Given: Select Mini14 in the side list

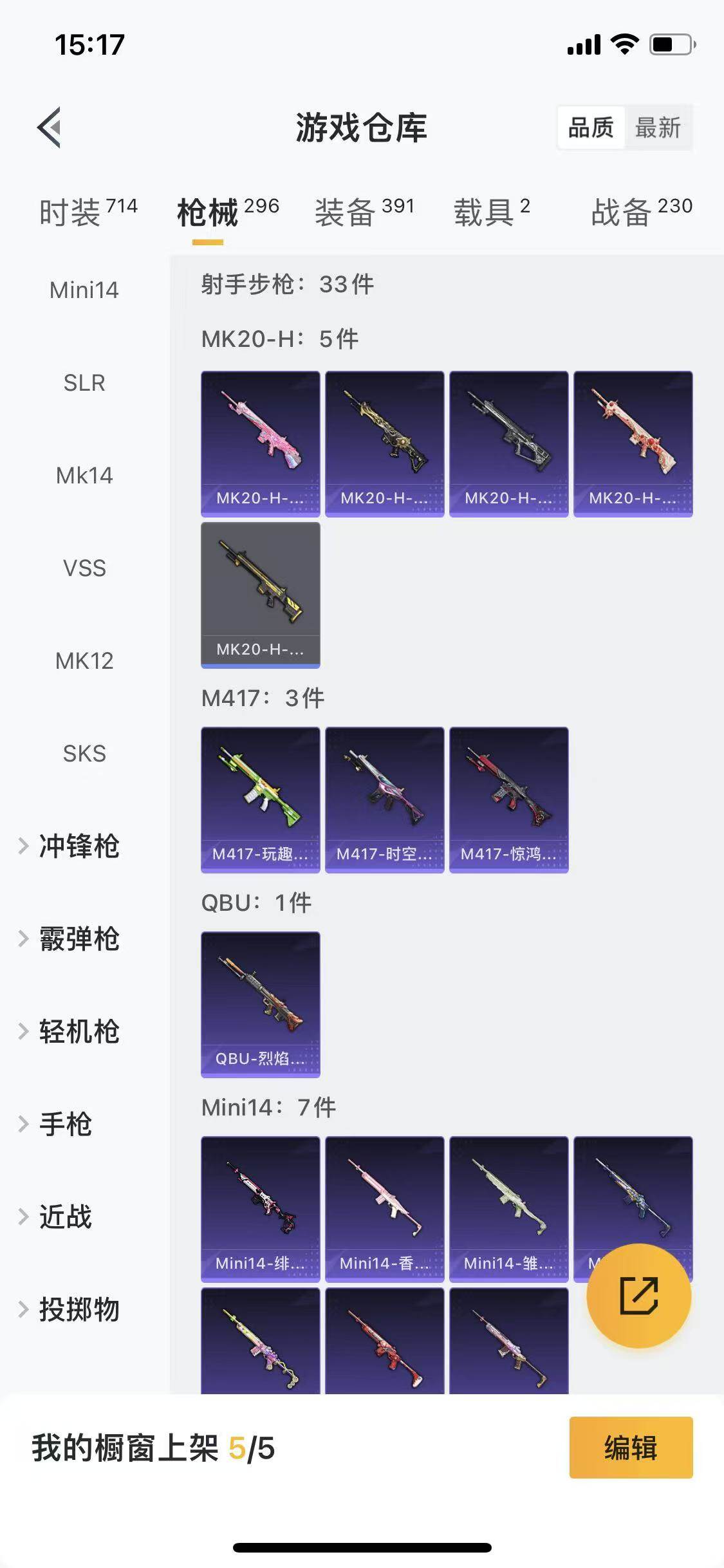Looking at the screenshot, I should pyautogui.click(x=84, y=290).
